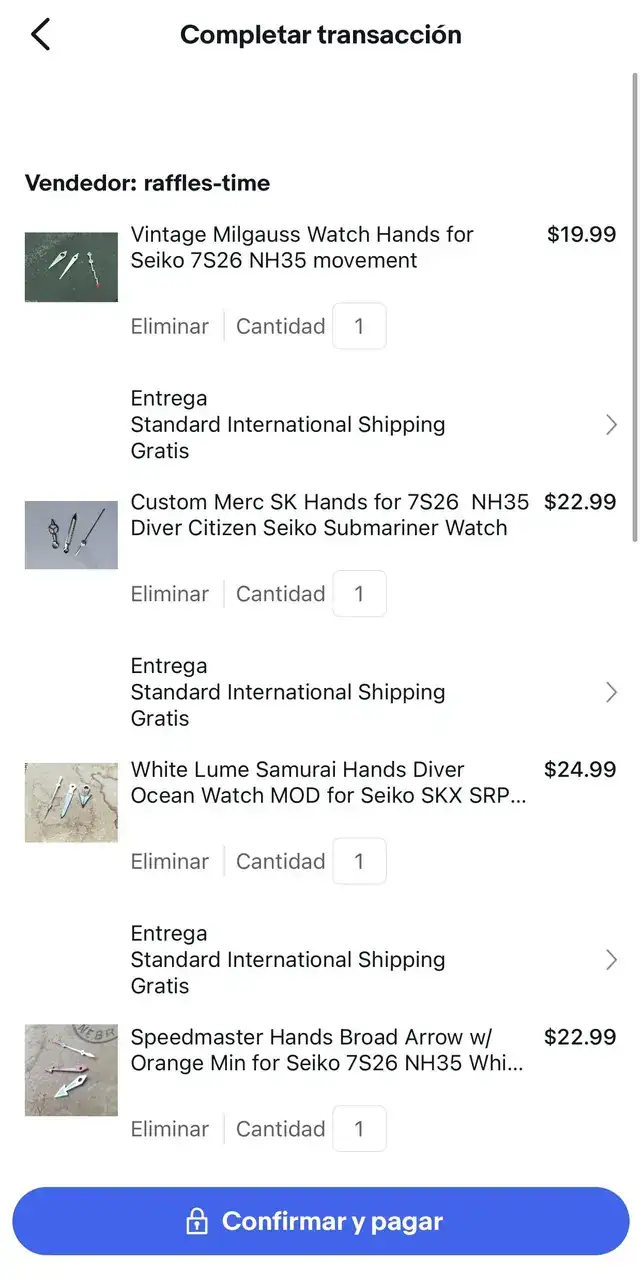Image resolution: width=642 pixels, height=1280 pixels.
Task: Change quantity of Custom Merc SK Hands
Action: [x=359, y=594]
